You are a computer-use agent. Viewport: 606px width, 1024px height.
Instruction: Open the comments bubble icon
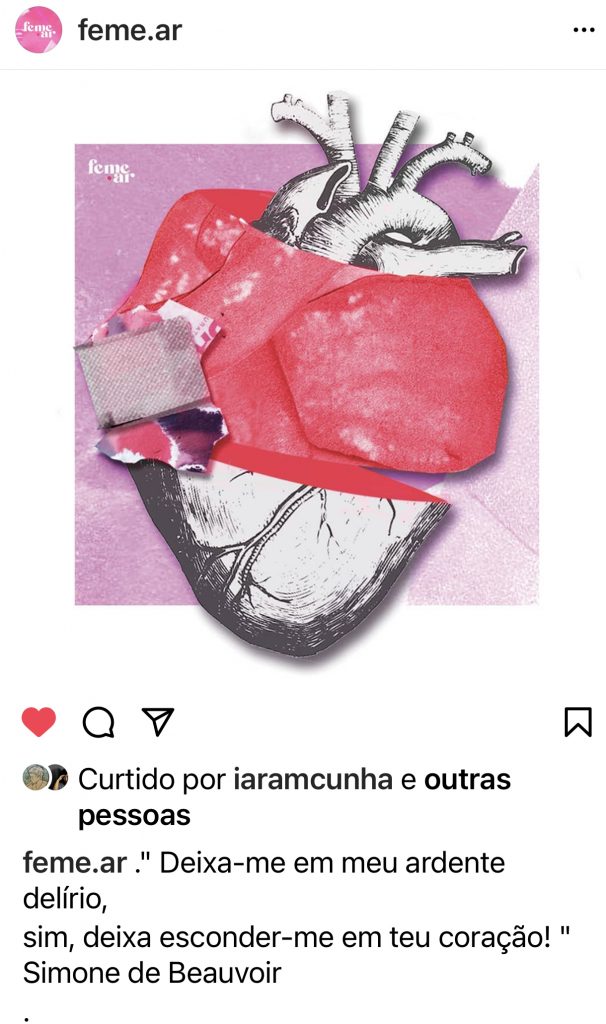(98, 721)
